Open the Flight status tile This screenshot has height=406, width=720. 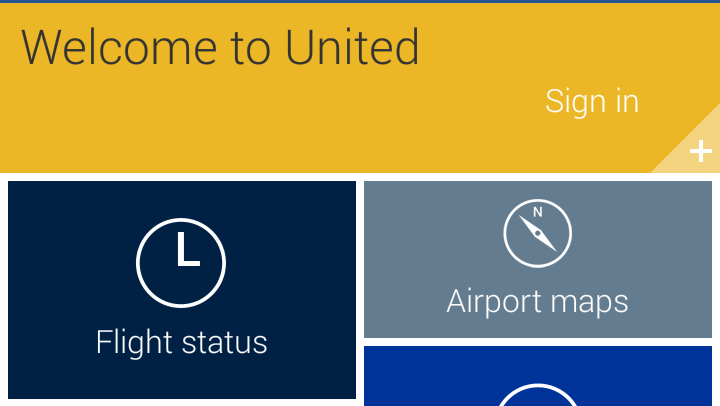coord(182,290)
